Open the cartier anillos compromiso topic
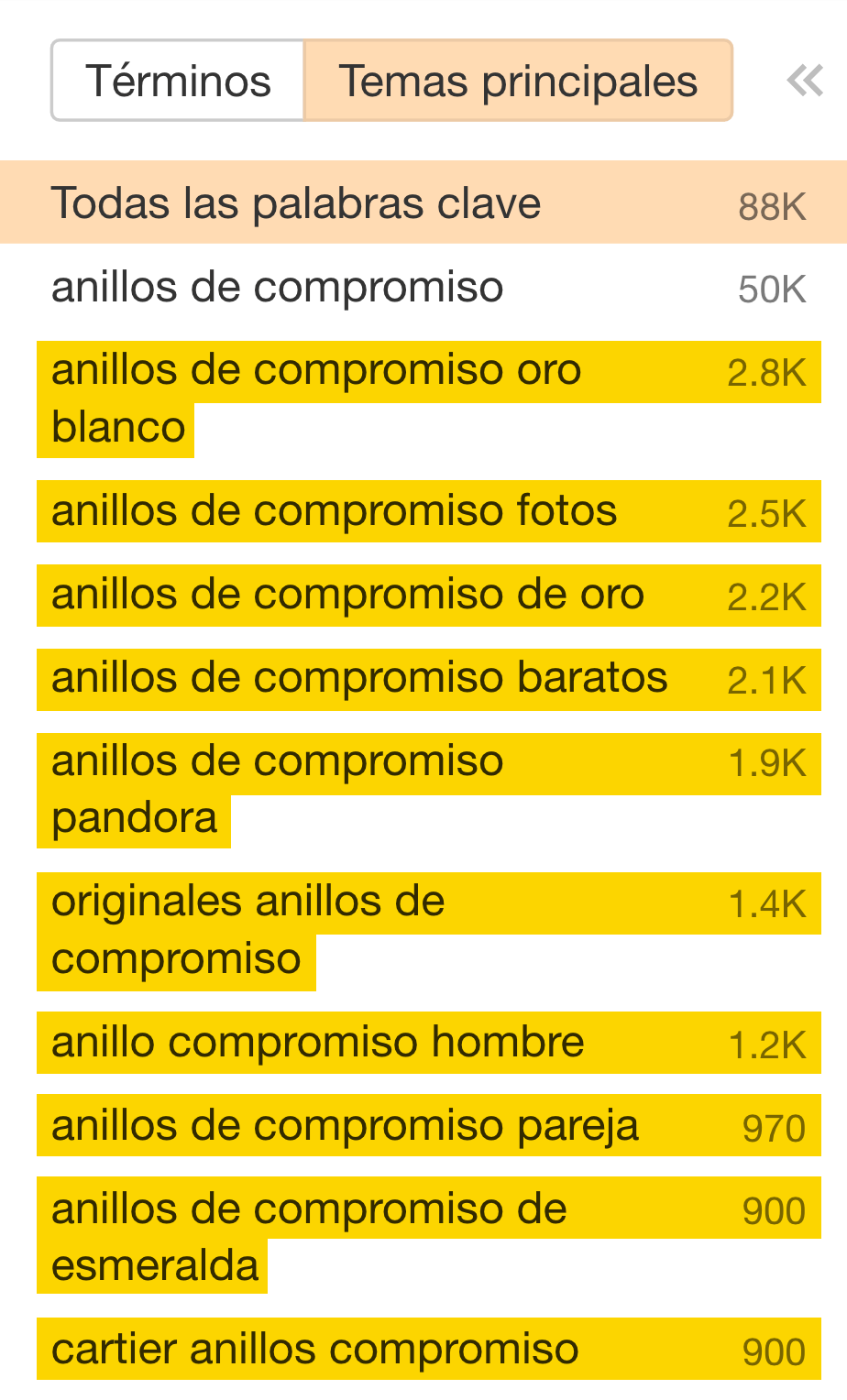Viewport: 847px width, 1400px height. [x=314, y=1349]
